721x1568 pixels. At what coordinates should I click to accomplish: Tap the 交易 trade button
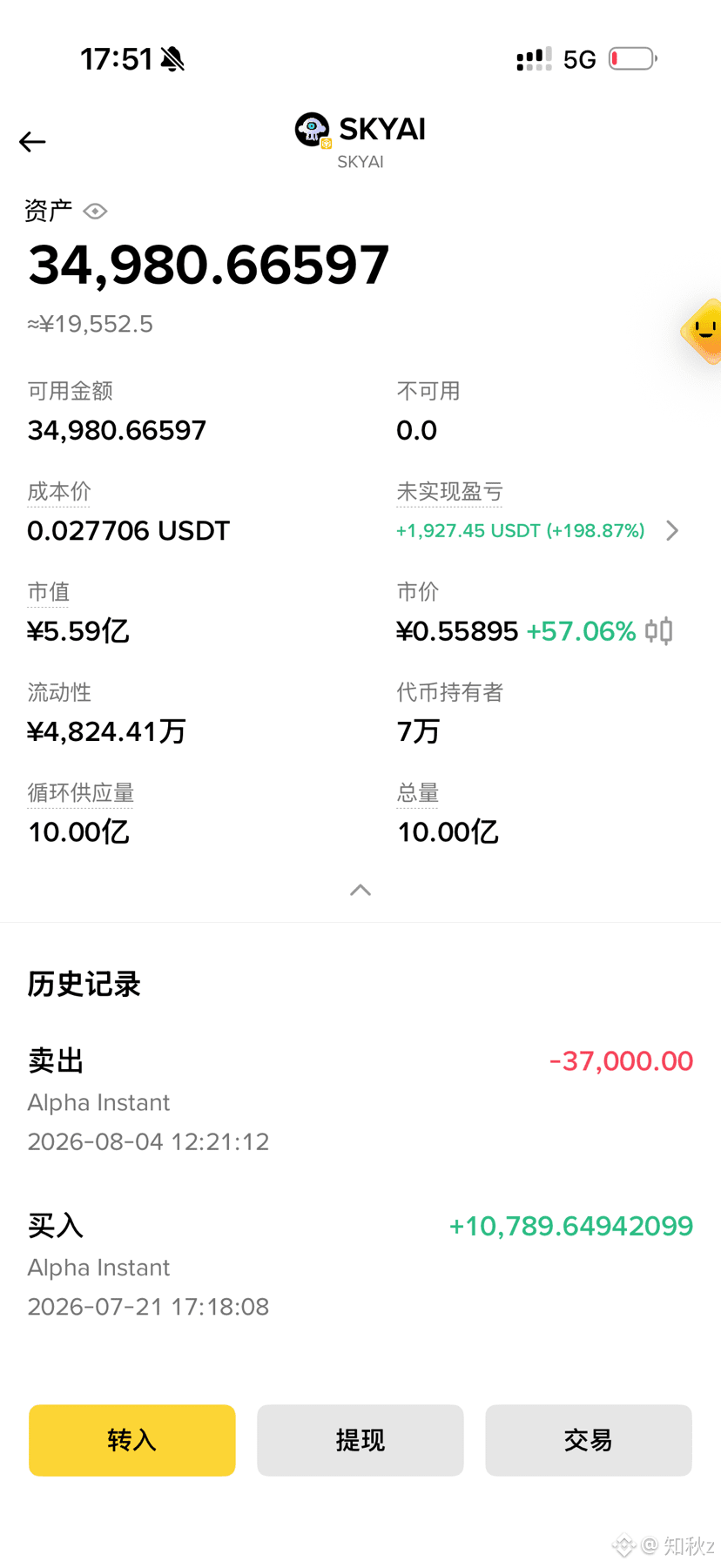[589, 1440]
